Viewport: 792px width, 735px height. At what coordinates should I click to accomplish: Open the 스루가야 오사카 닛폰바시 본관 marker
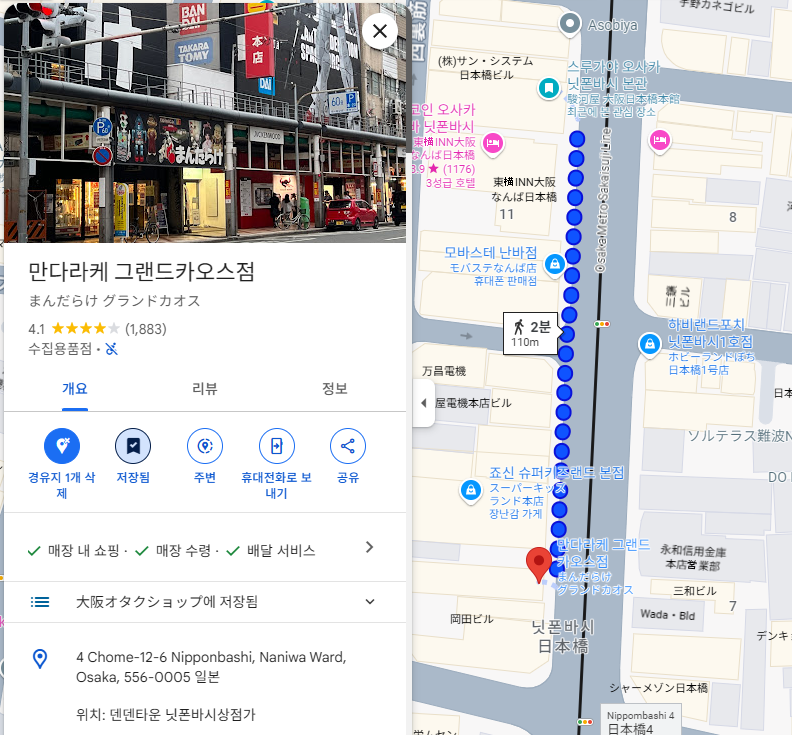(x=548, y=88)
